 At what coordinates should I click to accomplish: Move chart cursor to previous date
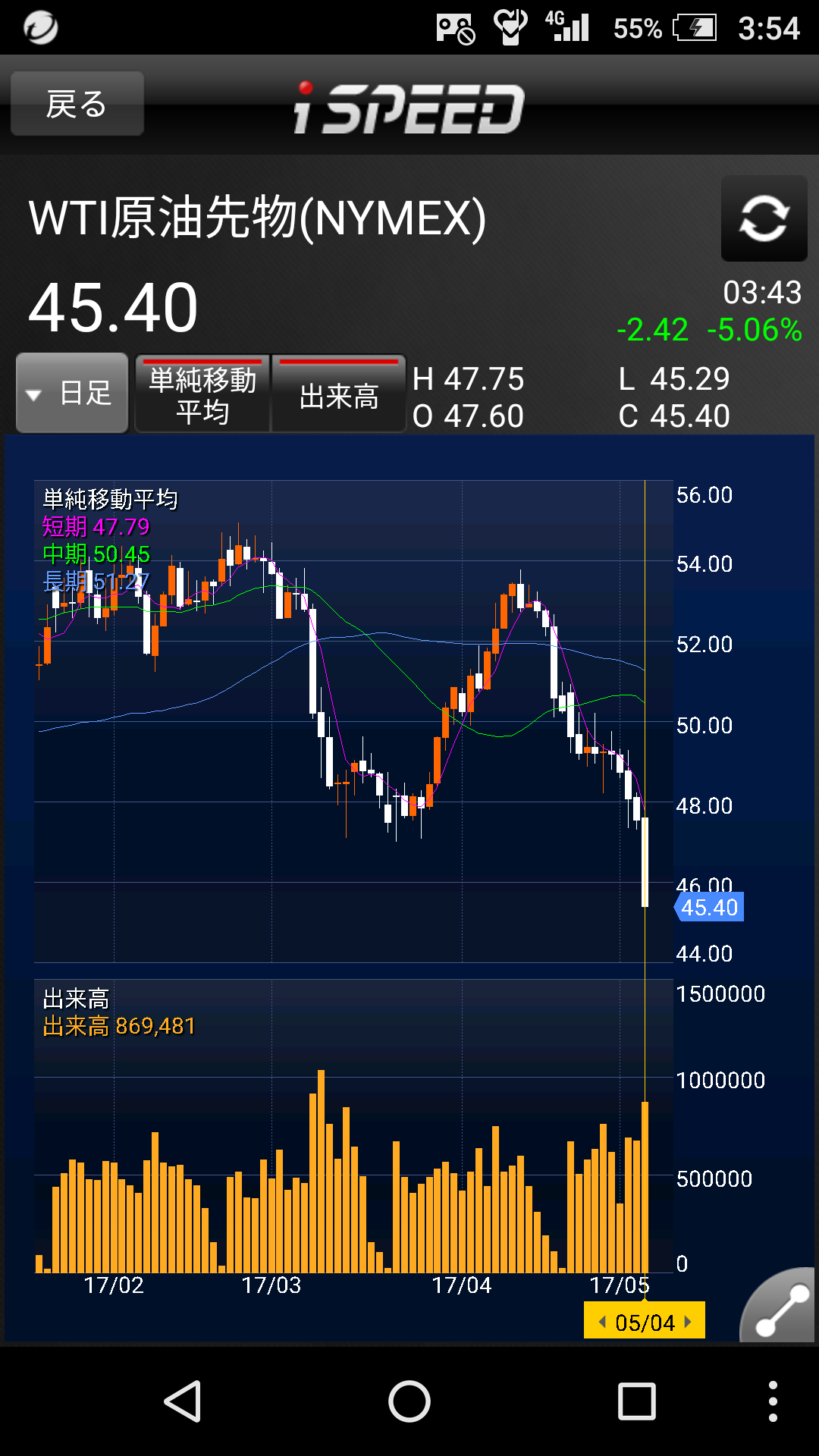point(602,1322)
